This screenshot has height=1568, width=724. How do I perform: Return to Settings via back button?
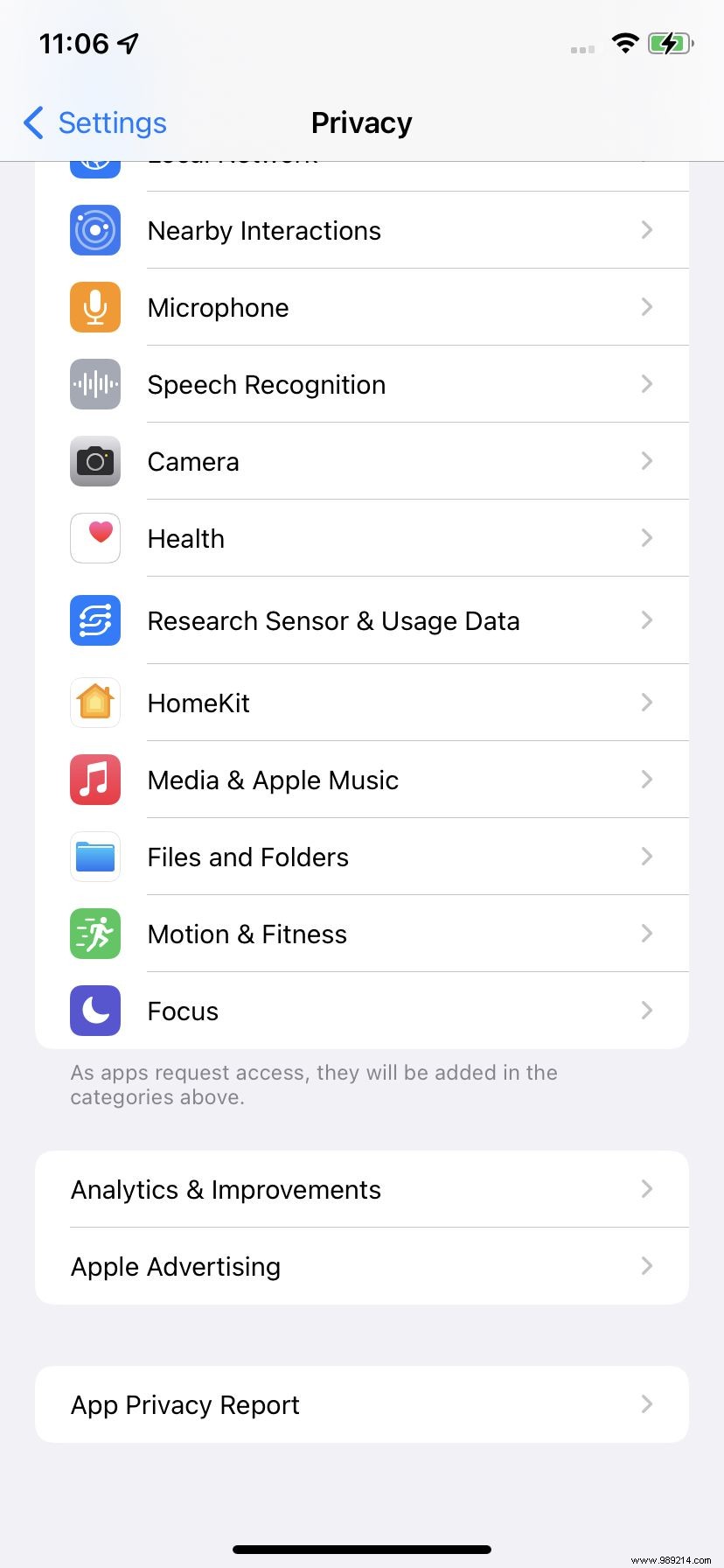(x=94, y=123)
